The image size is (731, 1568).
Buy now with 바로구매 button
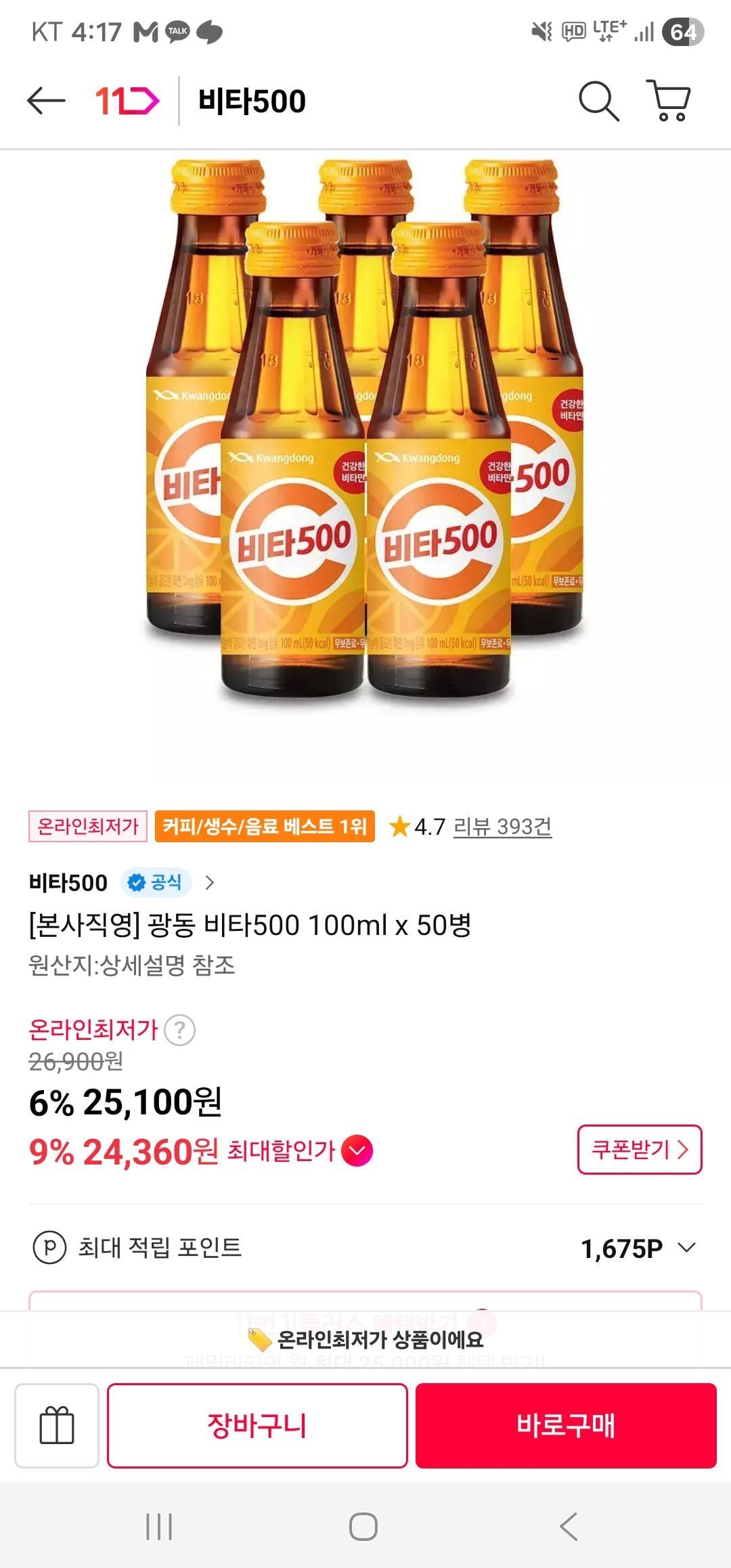566,1426
